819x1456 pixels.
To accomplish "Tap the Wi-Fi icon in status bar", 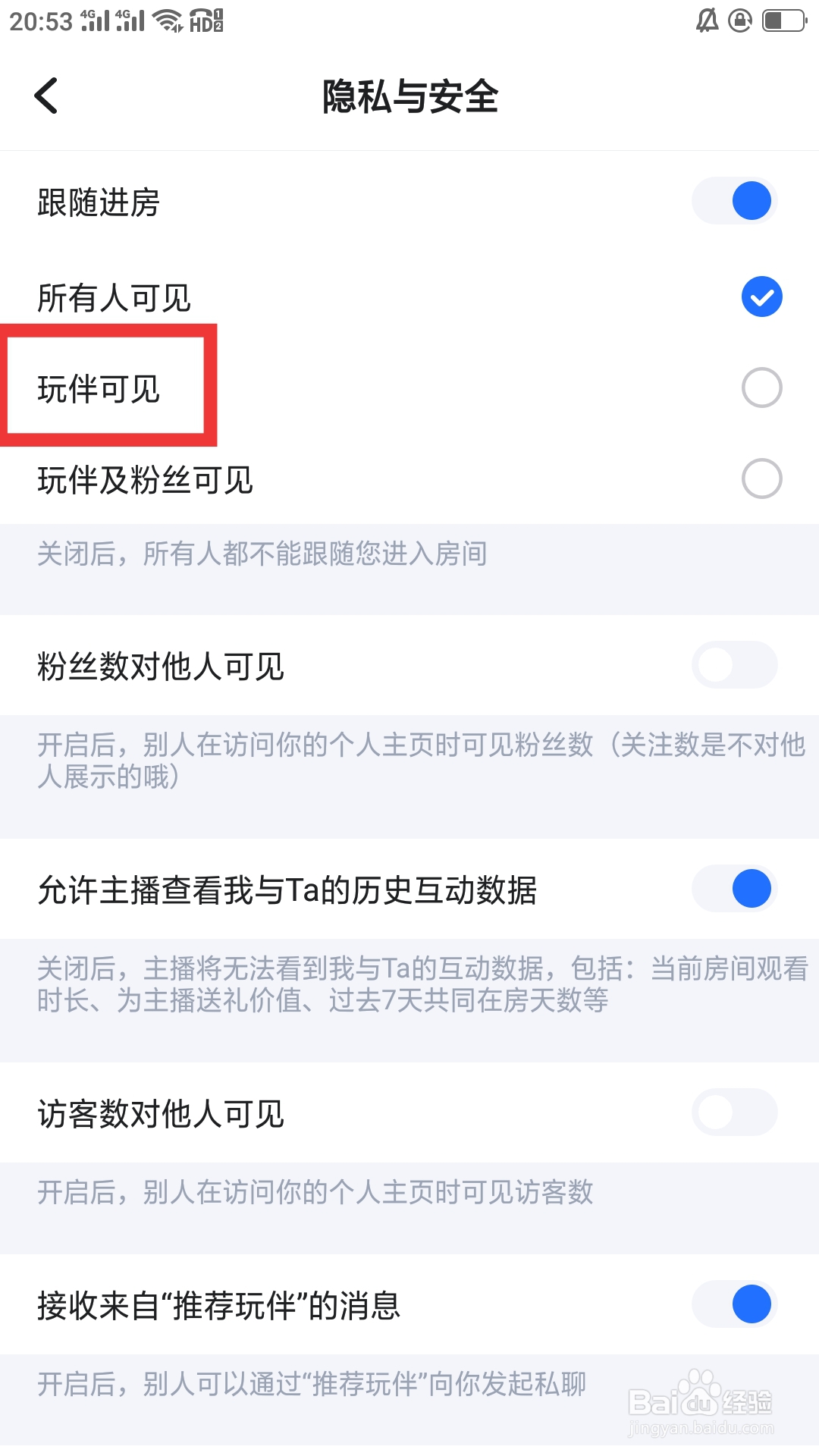I will (x=170, y=20).
